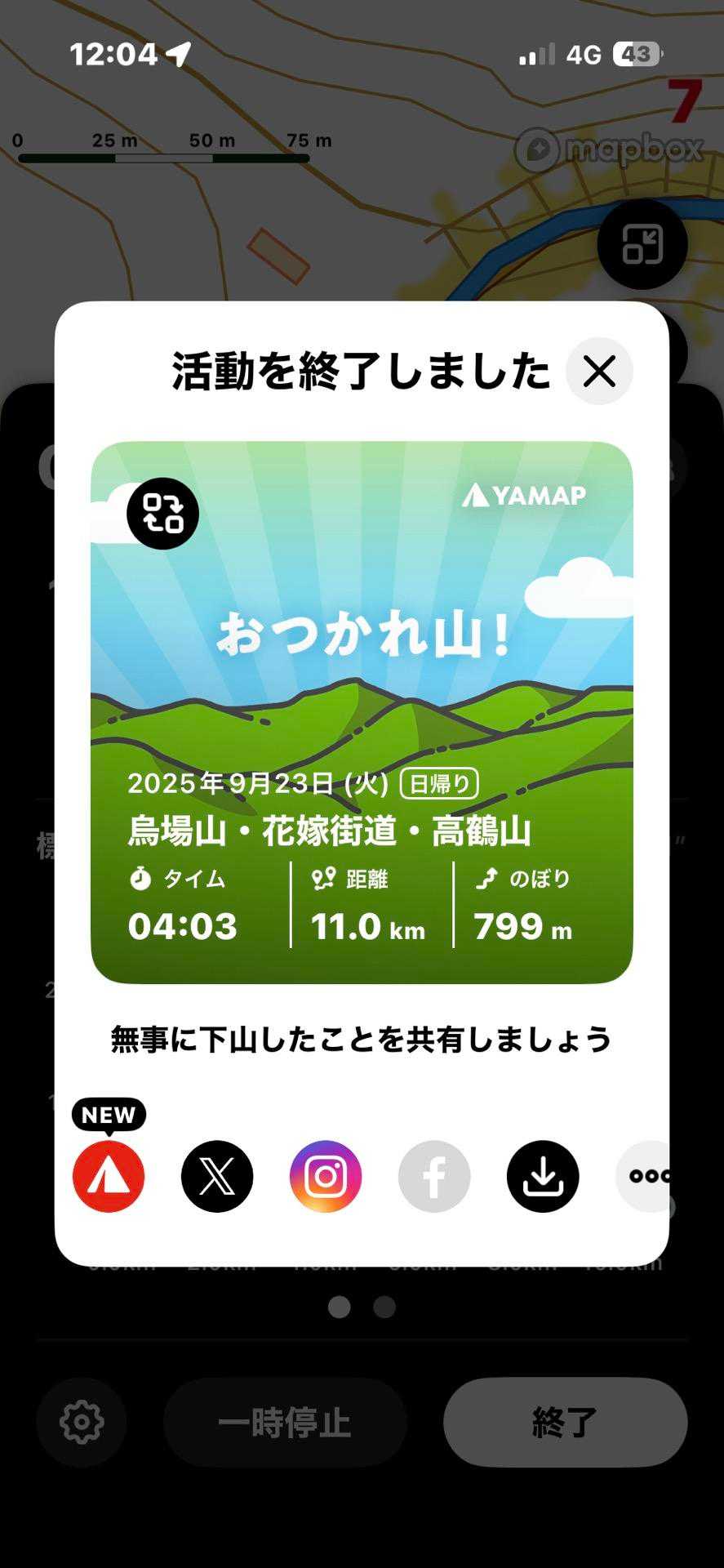Download the activity card image
Viewport: 724px width, 1568px height.
[543, 1176]
